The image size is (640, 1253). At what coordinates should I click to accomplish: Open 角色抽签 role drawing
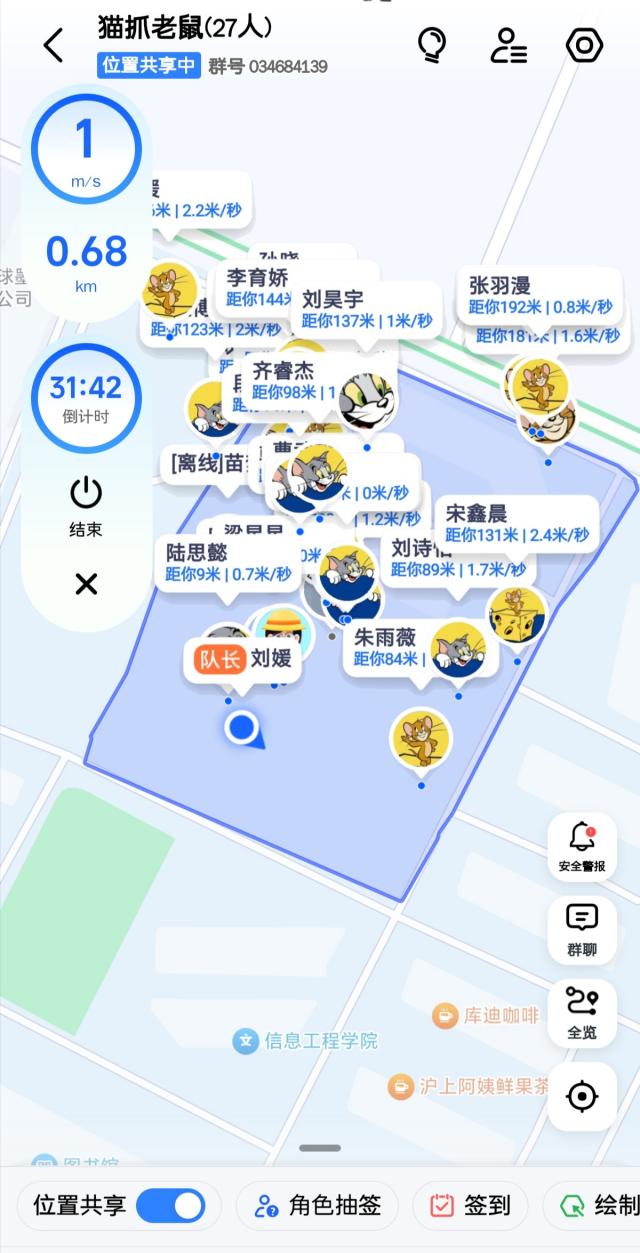pos(317,1205)
